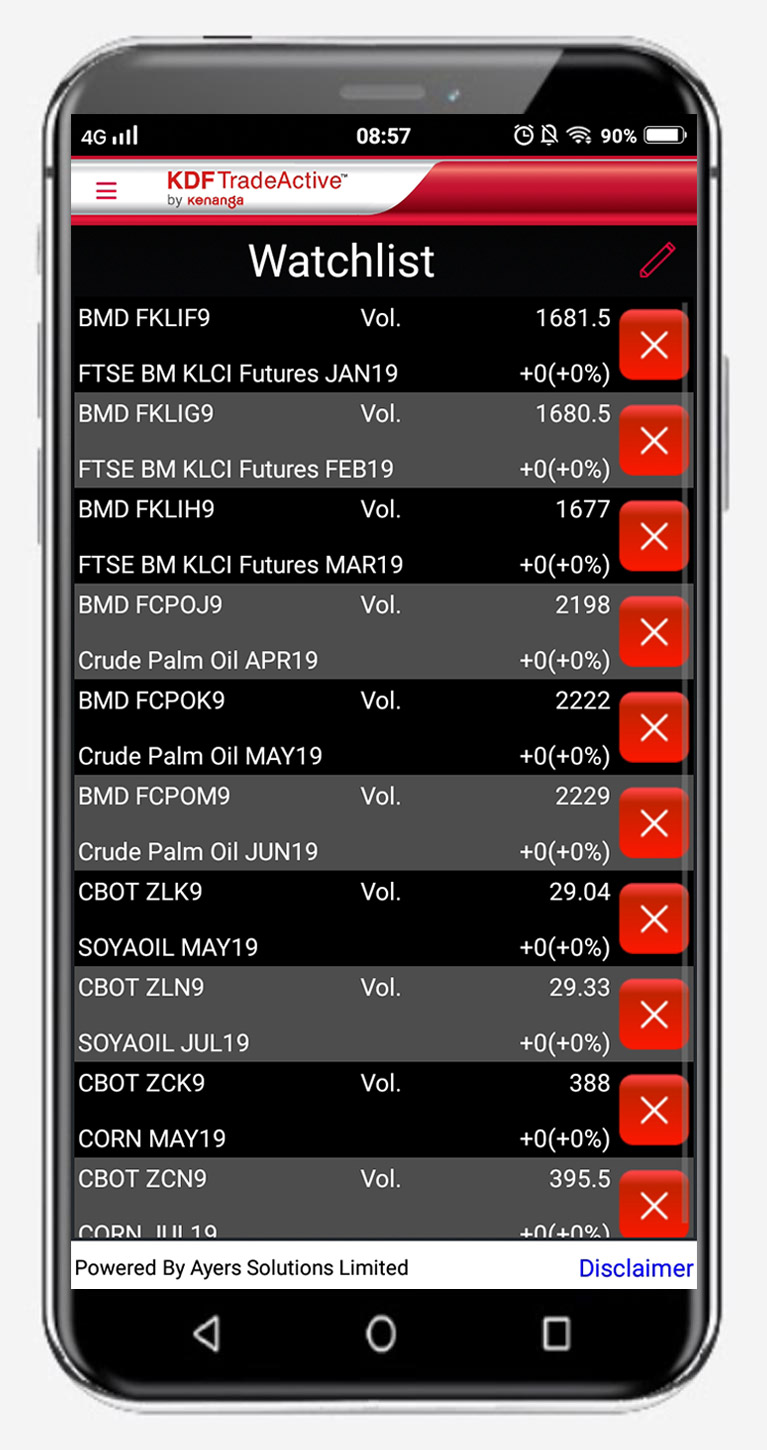The width and height of the screenshot is (767, 1450).
Task: Select the SOYAOIL MAY19 contract row
Action: tap(340, 919)
